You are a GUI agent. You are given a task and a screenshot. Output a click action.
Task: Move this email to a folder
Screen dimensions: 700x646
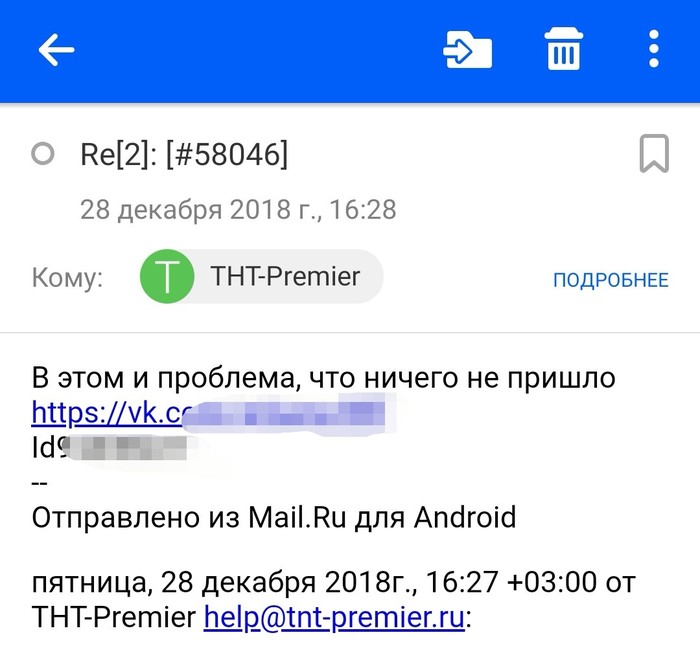(467, 50)
